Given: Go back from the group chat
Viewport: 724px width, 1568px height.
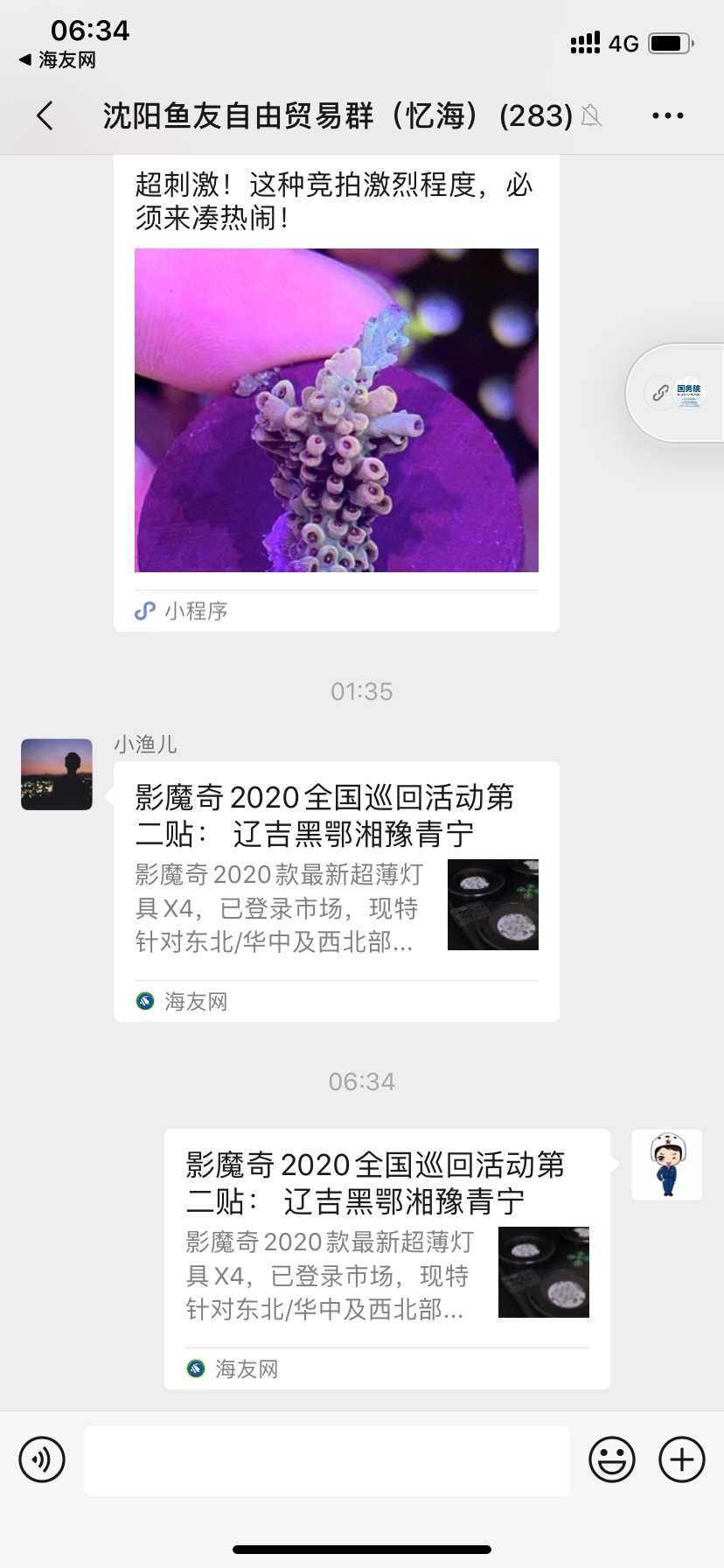Looking at the screenshot, I should [x=45, y=115].
